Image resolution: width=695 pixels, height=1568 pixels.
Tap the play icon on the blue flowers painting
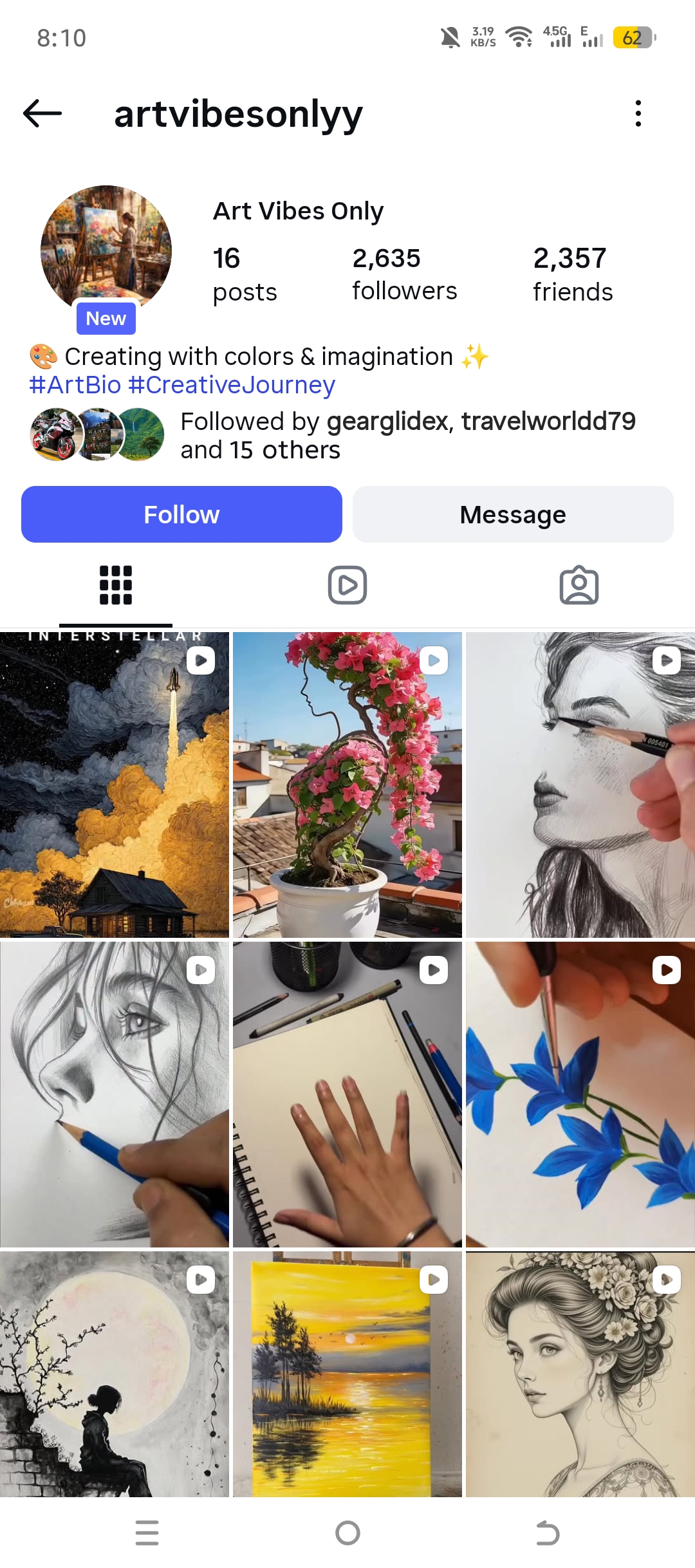(666, 970)
